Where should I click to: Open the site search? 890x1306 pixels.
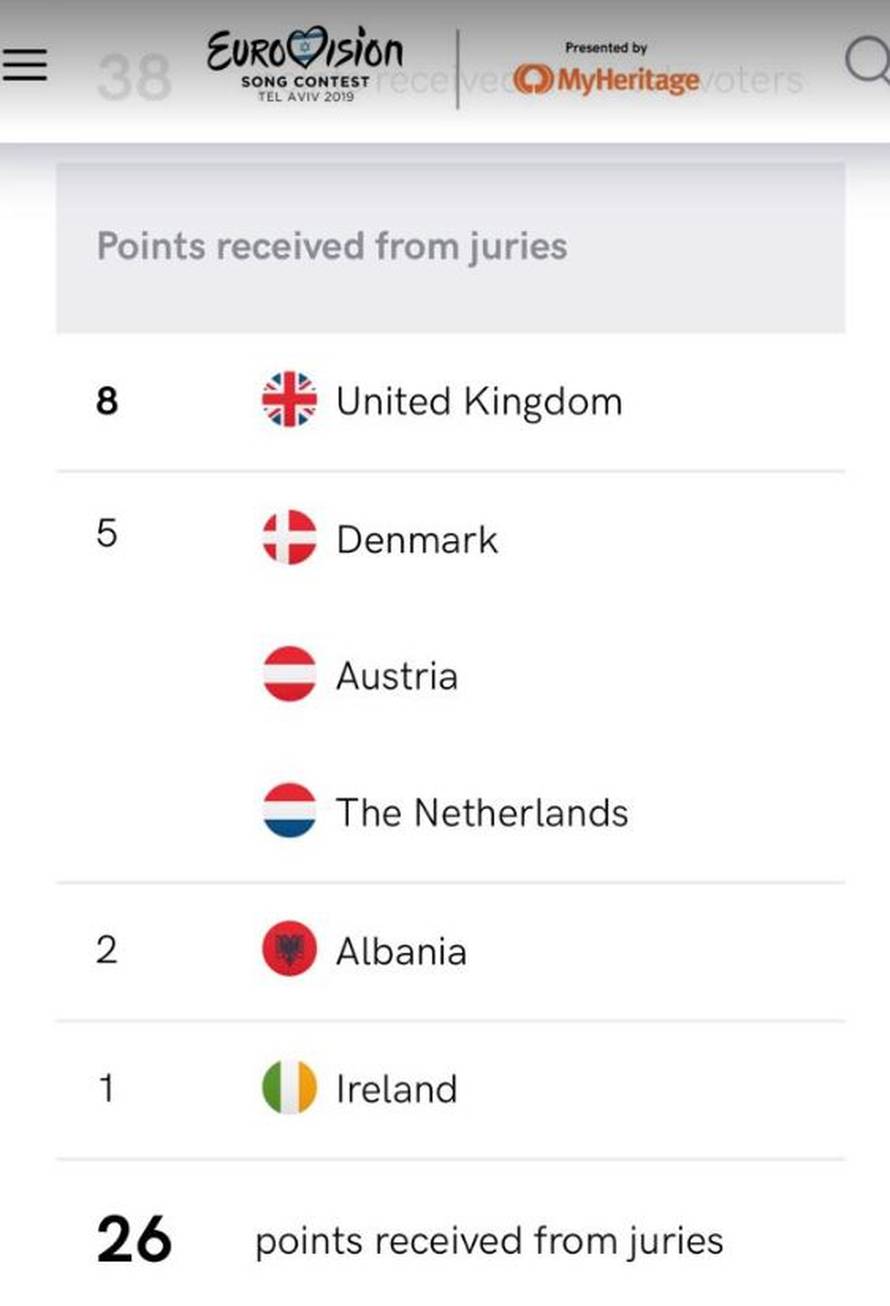(866, 63)
